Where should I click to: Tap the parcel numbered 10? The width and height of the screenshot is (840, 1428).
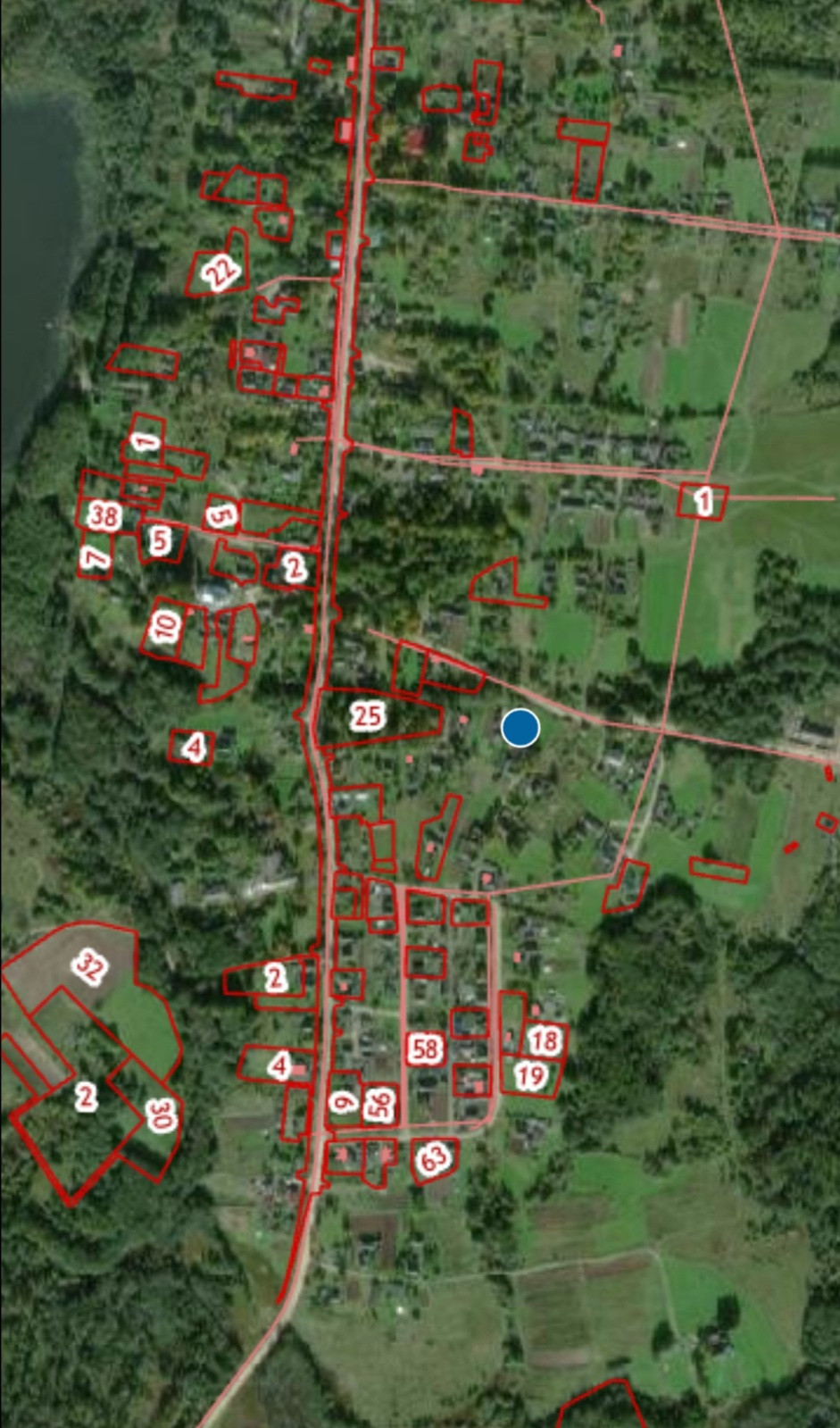click(166, 626)
